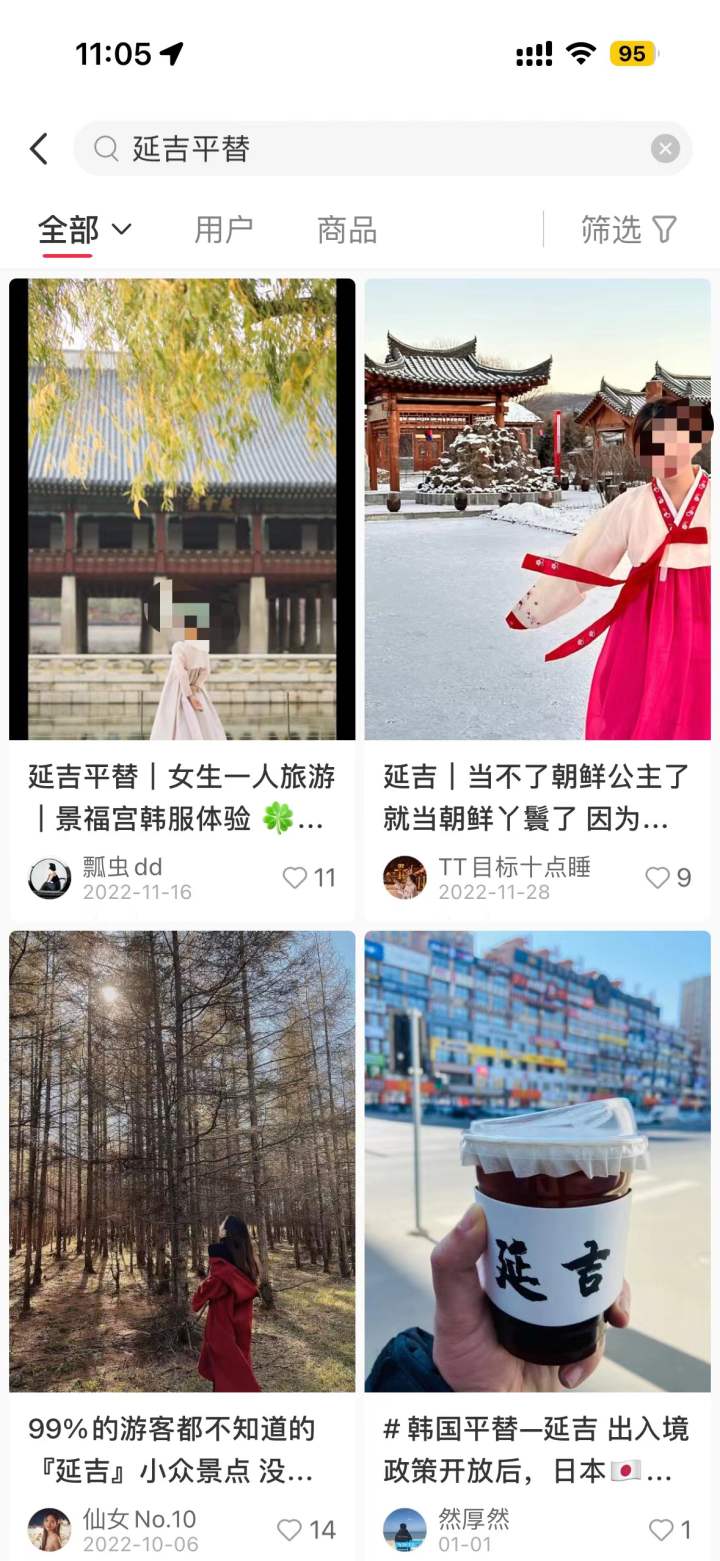Open the 延吉平替 hanbok experience post

point(184,507)
